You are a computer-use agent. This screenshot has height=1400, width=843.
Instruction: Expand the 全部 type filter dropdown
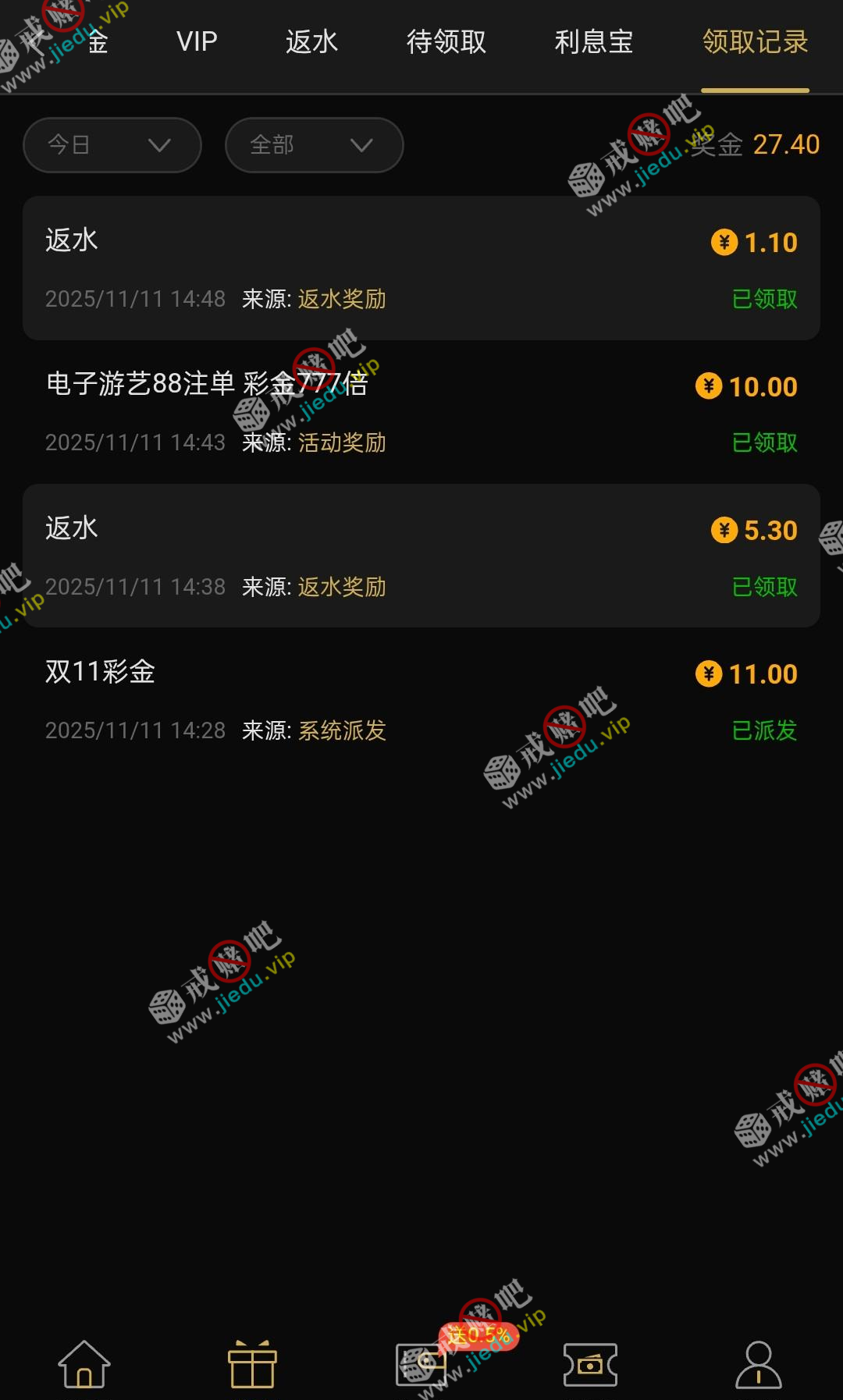[314, 145]
